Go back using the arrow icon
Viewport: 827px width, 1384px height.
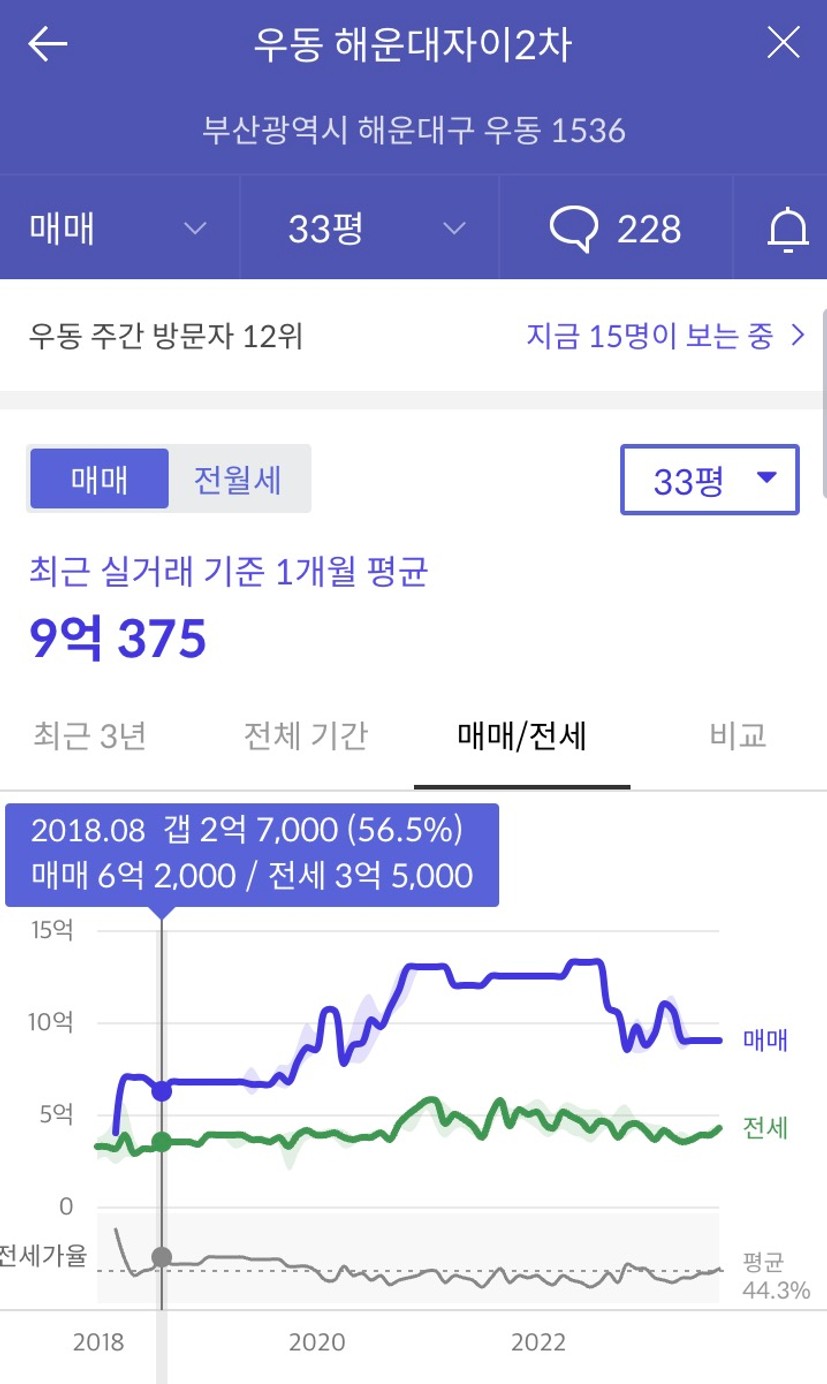click(x=47, y=44)
